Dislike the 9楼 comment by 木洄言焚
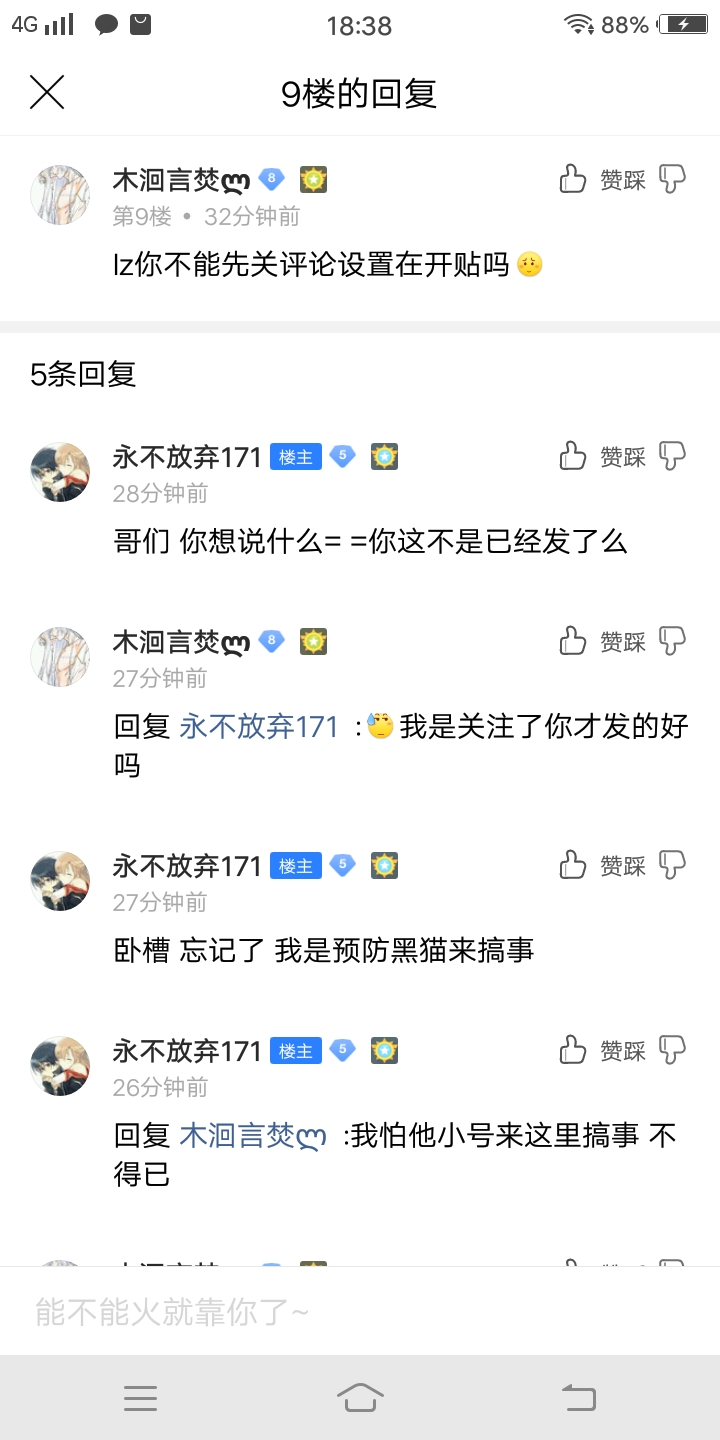This screenshot has height=1440, width=720. click(x=673, y=179)
